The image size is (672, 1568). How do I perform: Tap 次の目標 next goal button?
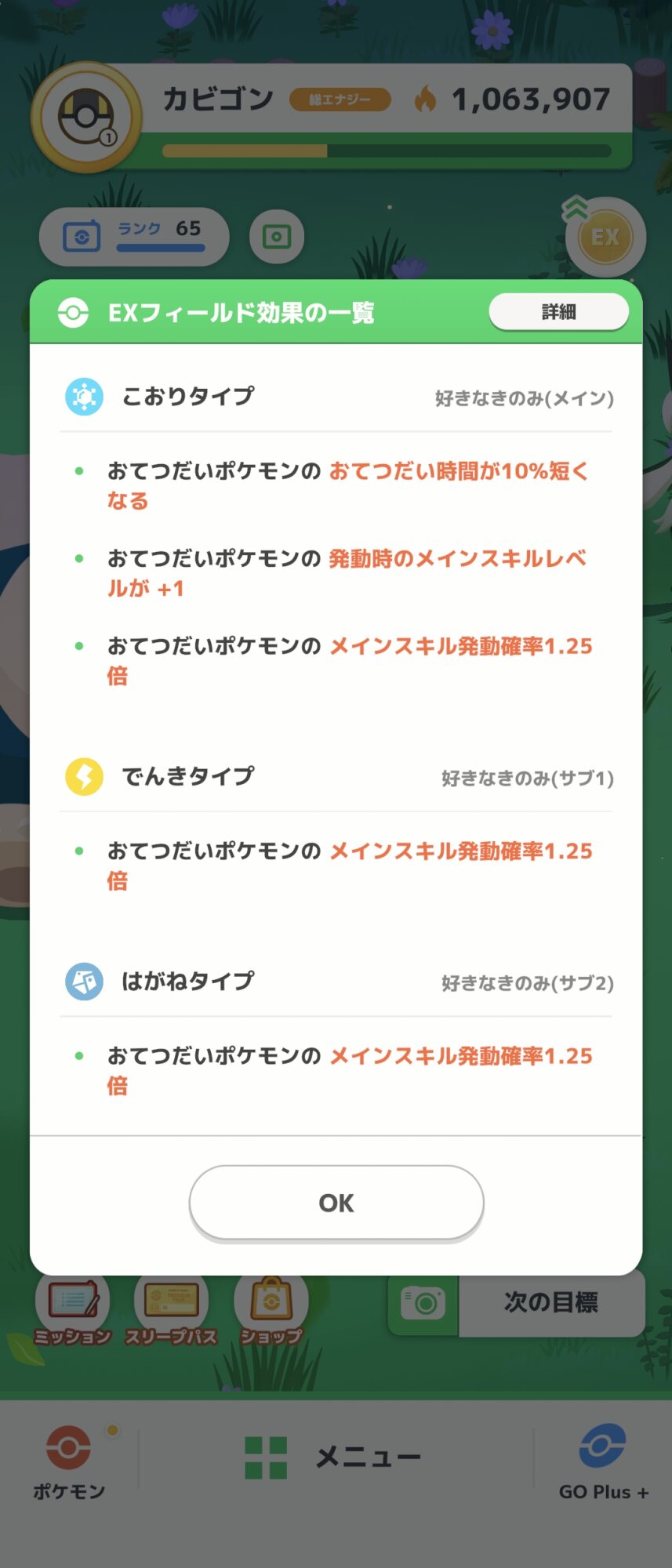(x=550, y=1303)
